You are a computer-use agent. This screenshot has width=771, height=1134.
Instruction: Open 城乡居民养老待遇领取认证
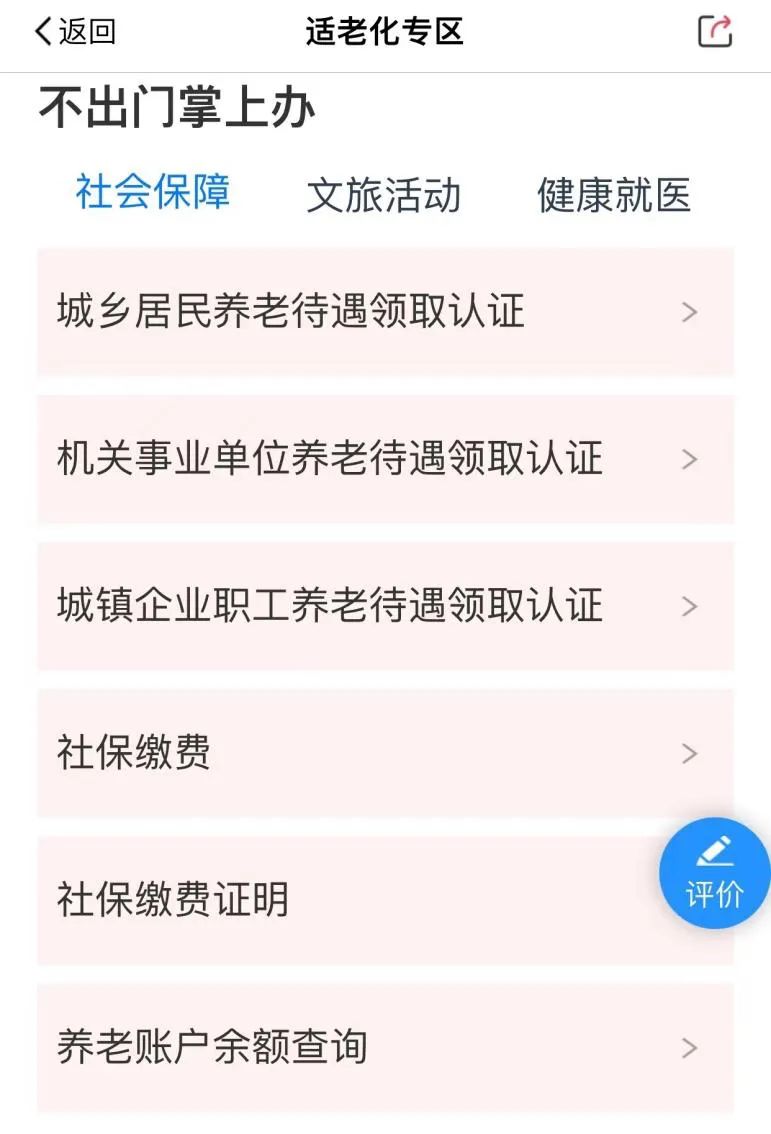click(x=385, y=312)
